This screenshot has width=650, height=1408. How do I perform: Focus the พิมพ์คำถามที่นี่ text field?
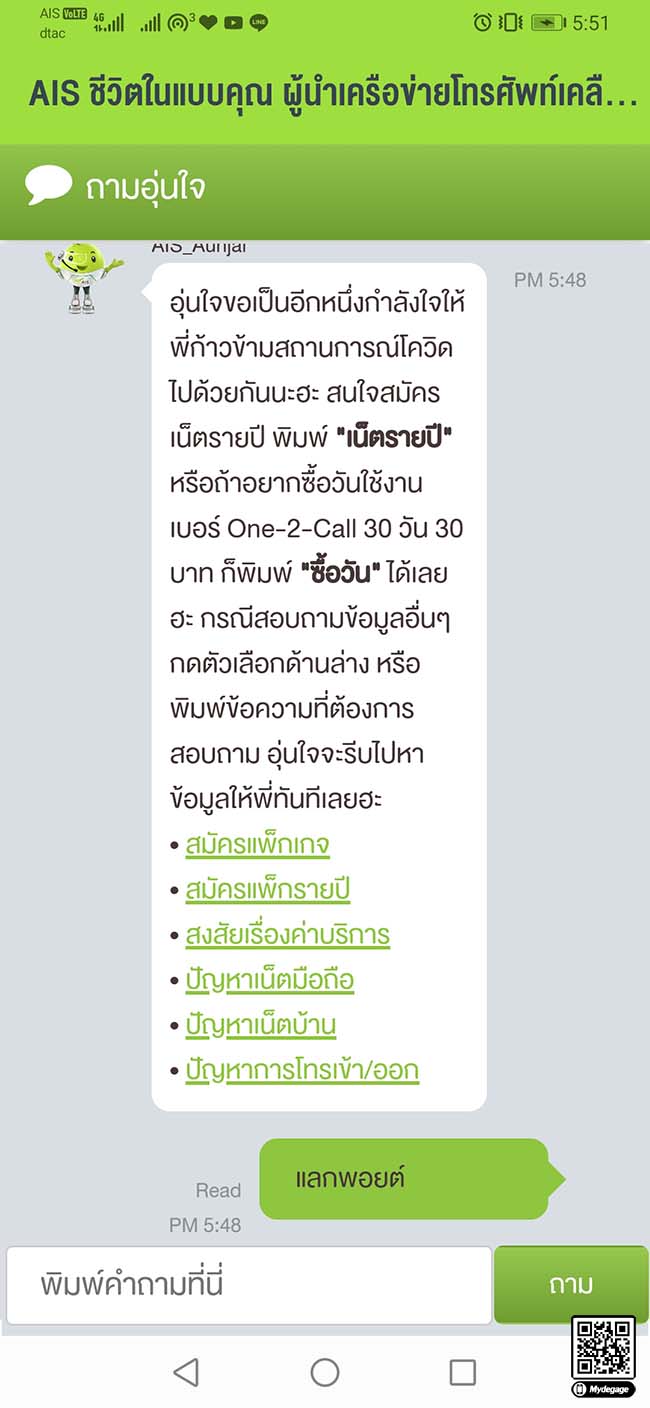(x=249, y=1285)
